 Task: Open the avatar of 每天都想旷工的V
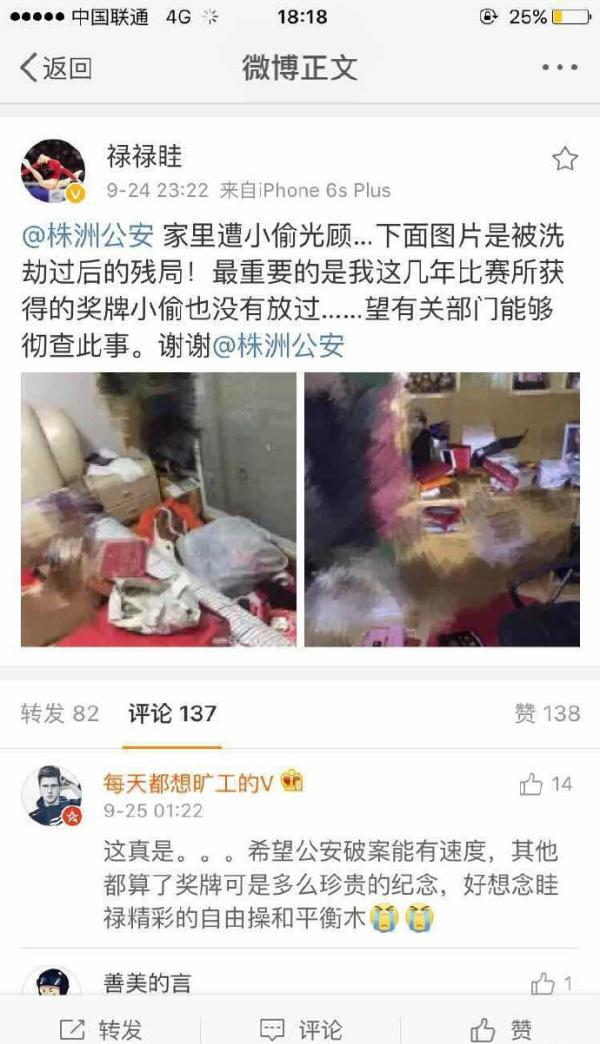pyautogui.click(x=53, y=795)
